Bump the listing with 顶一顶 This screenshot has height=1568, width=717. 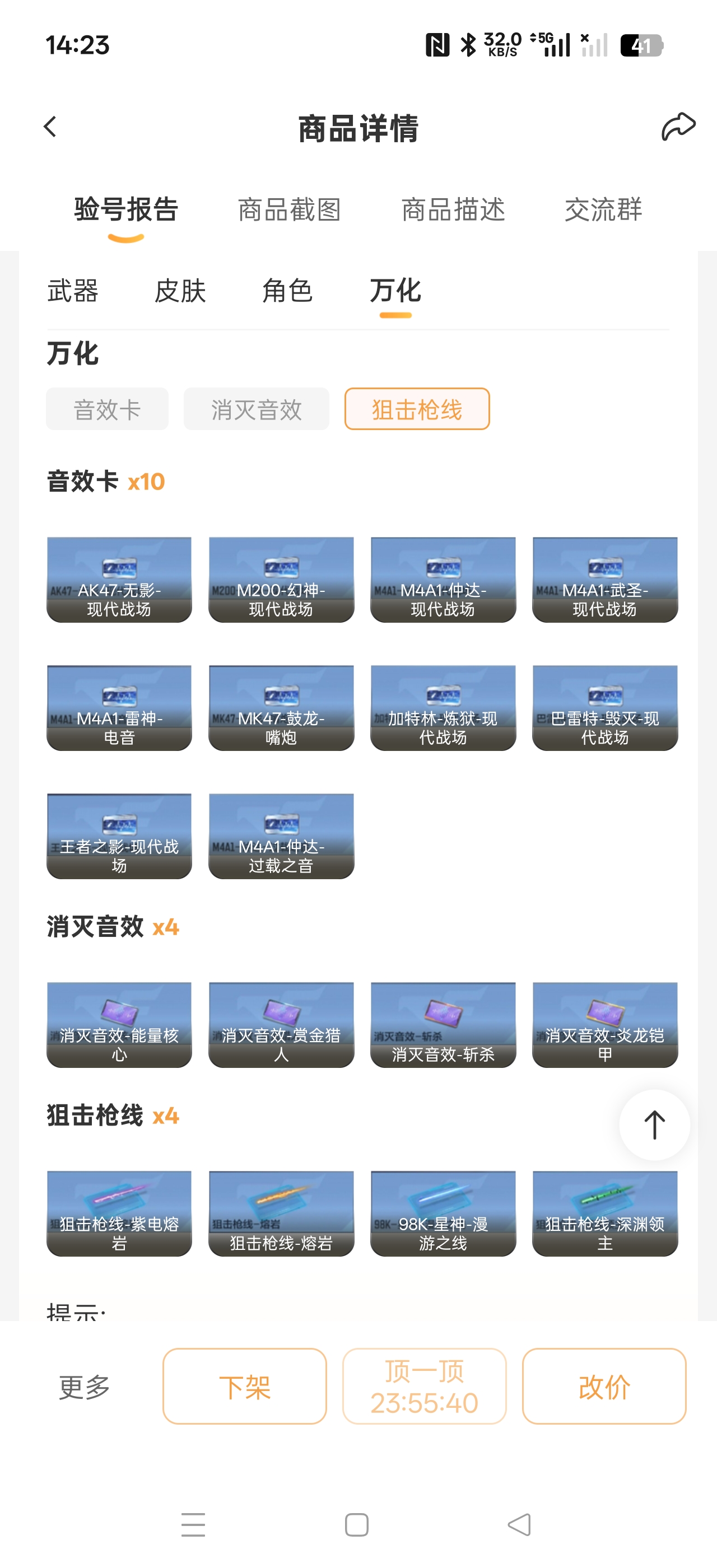pyautogui.click(x=424, y=1387)
